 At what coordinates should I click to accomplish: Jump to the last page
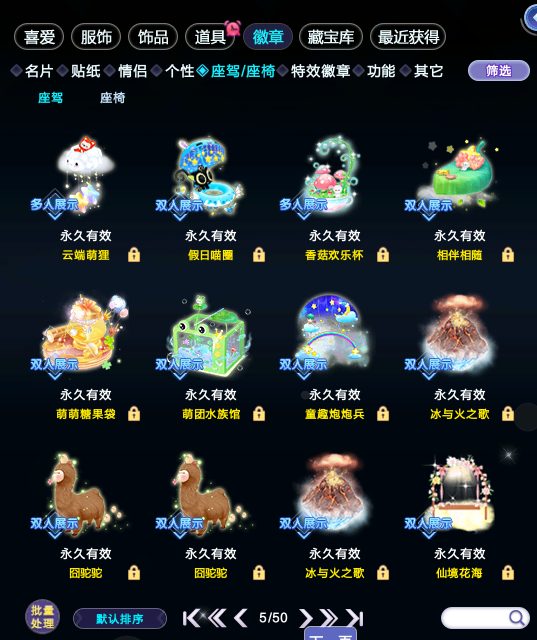pos(354,618)
